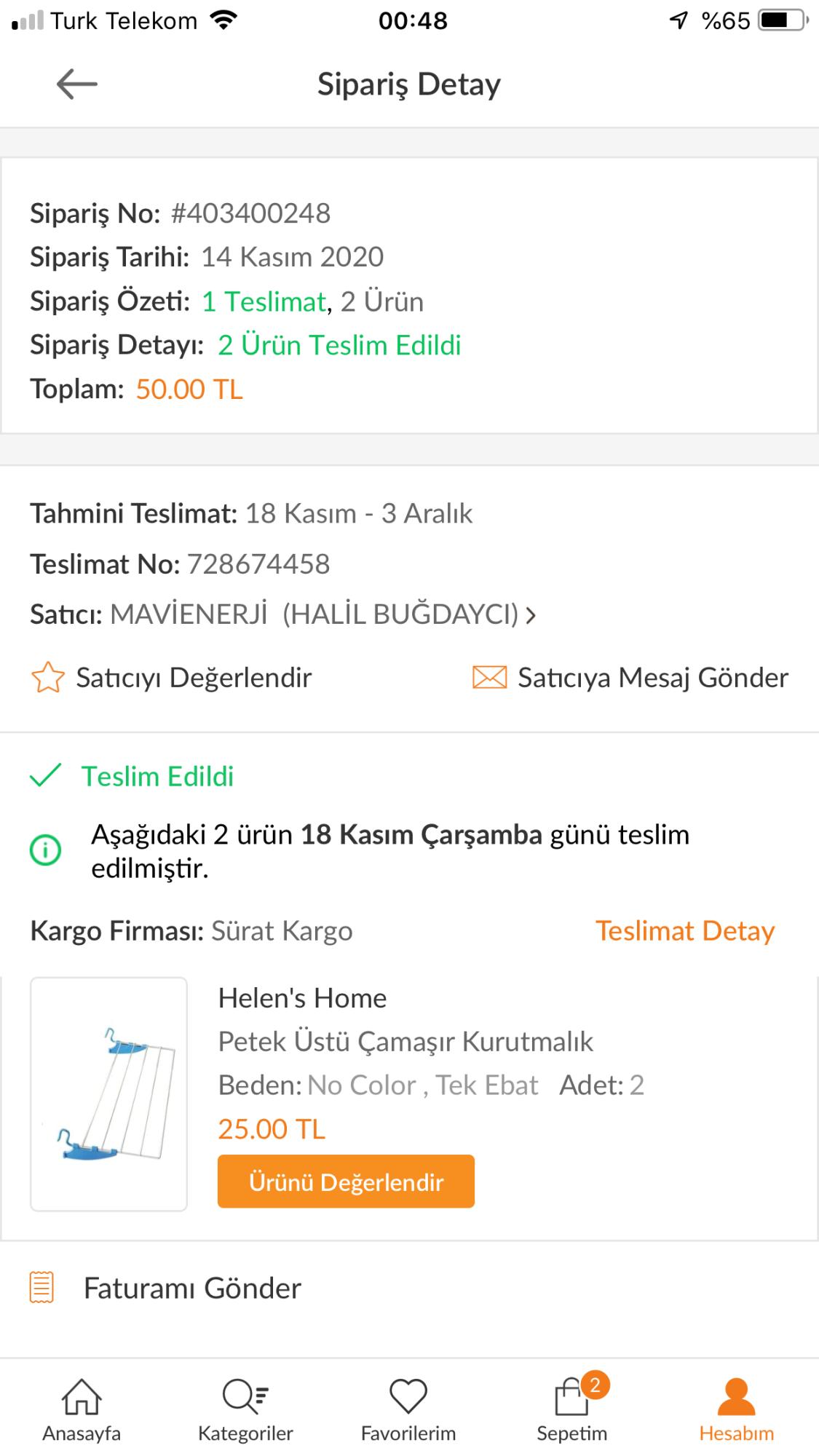Tap the Ürünü Değerlendir button

(346, 1181)
